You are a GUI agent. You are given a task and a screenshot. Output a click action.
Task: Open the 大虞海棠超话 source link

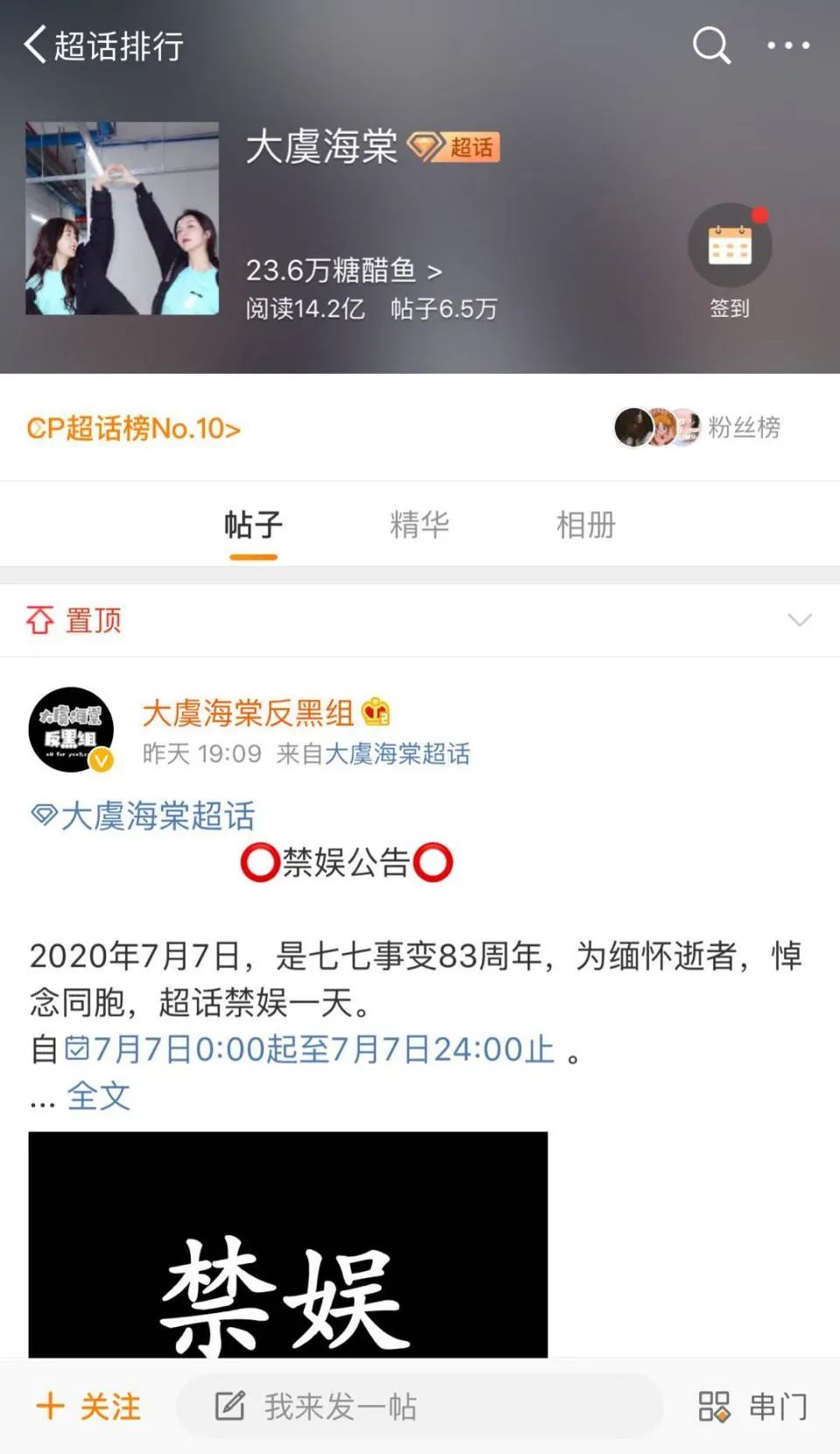coord(397,754)
